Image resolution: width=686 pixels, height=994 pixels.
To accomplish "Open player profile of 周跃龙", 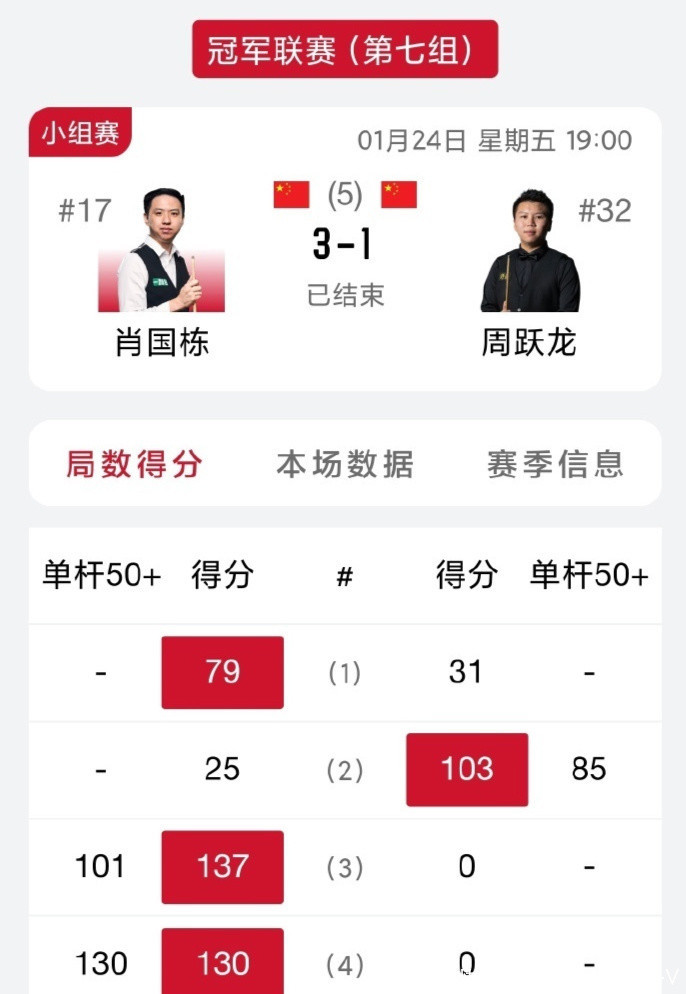I will [x=530, y=252].
